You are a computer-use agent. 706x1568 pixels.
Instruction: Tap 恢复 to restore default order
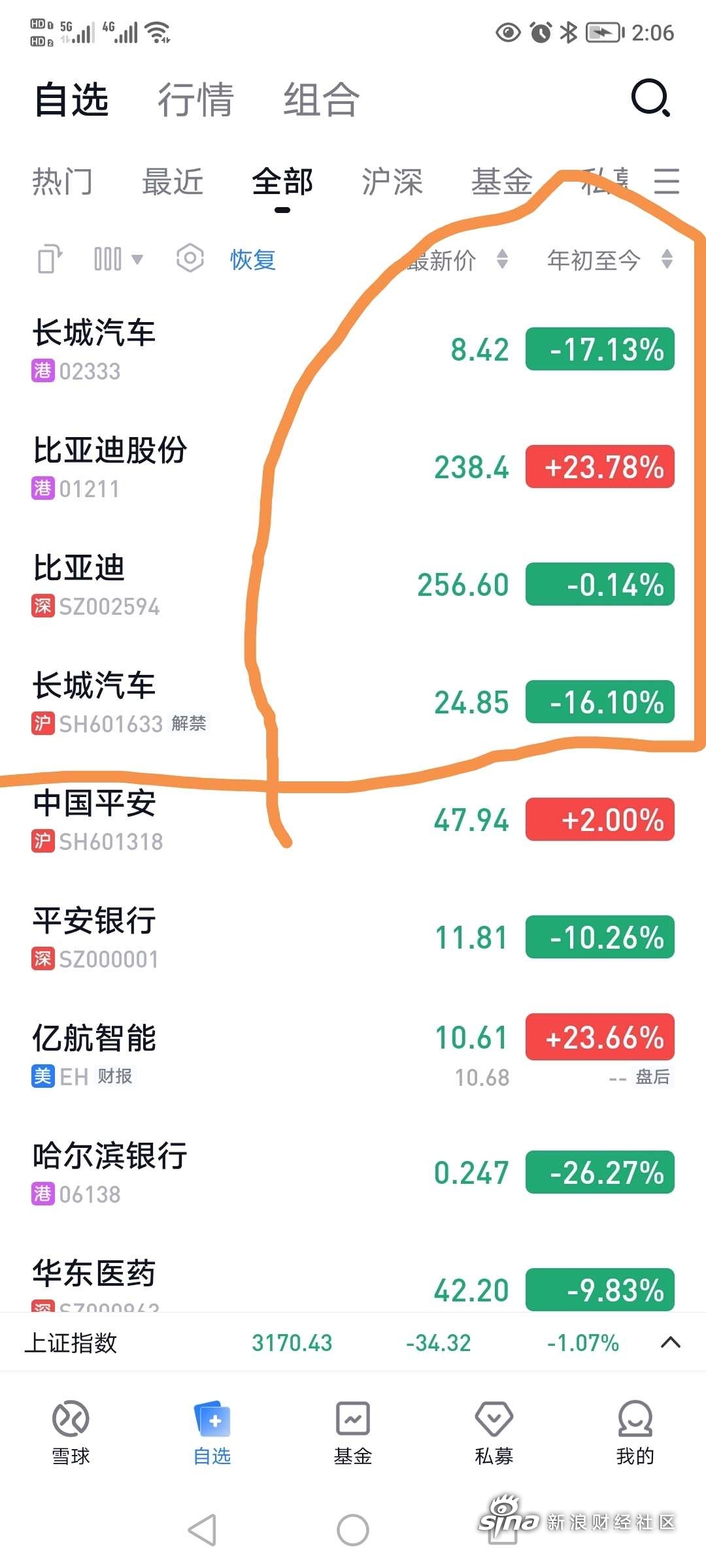tap(252, 259)
